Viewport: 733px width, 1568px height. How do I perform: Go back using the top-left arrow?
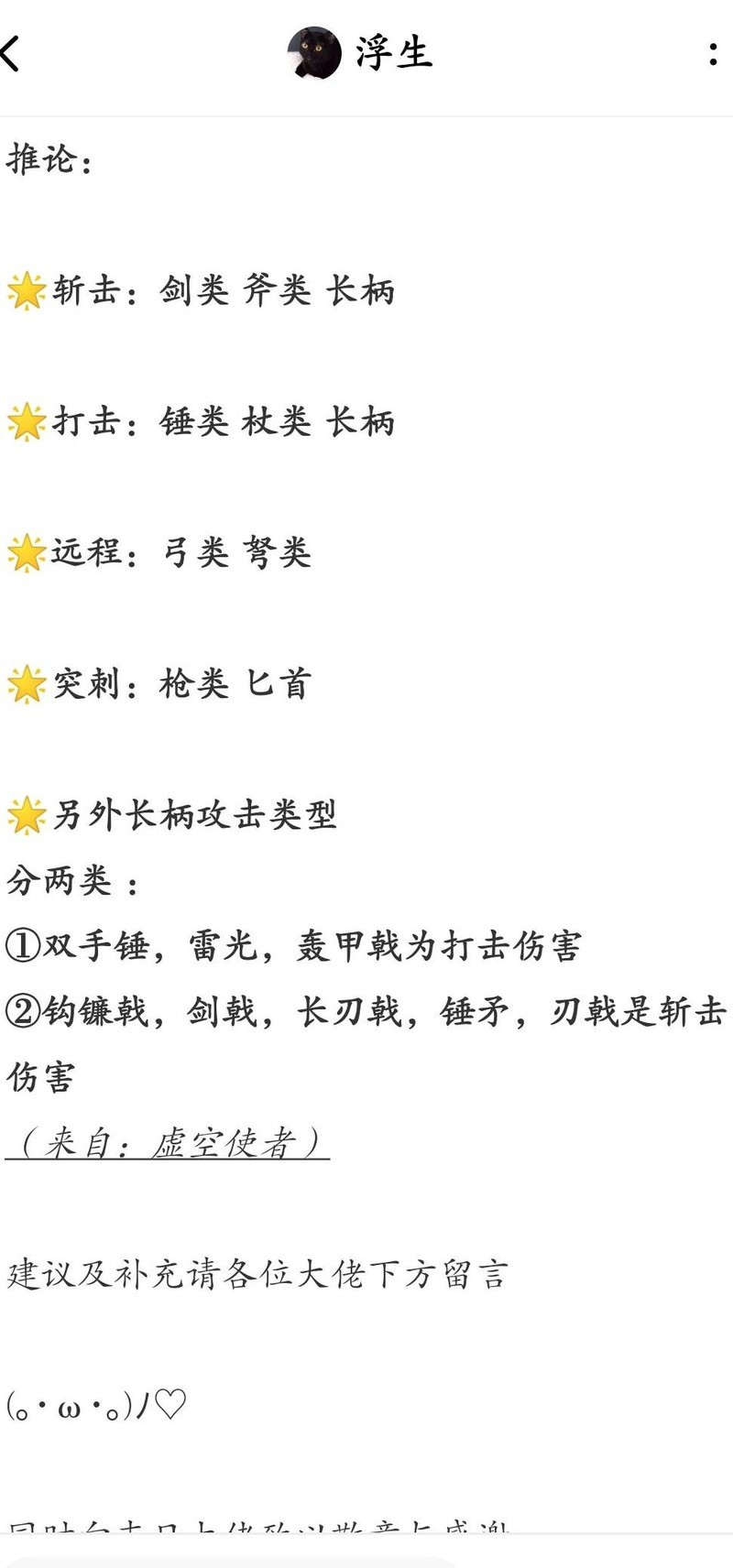click(x=11, y=53)
